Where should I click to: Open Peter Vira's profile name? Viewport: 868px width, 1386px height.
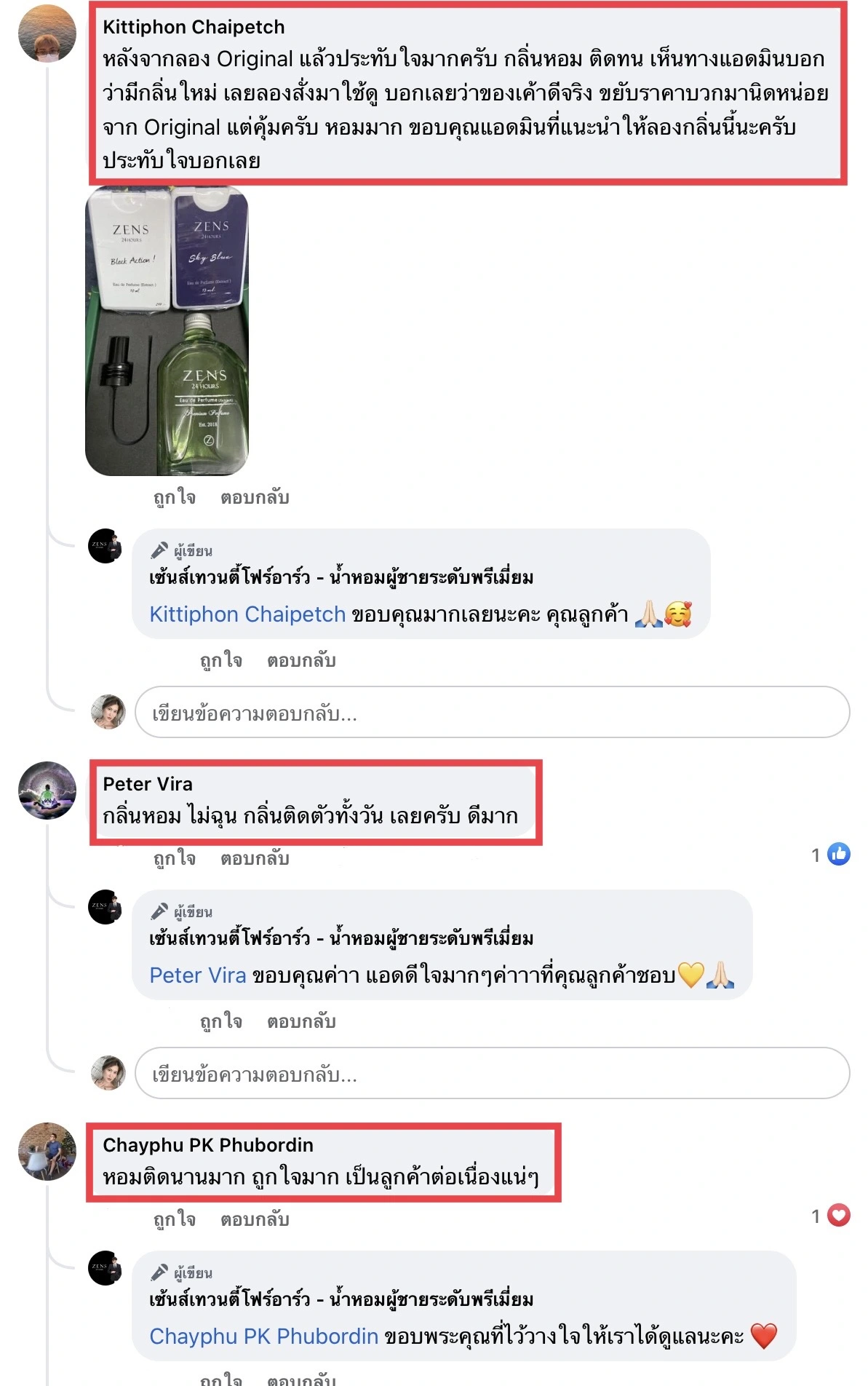[x=148, y=784]
